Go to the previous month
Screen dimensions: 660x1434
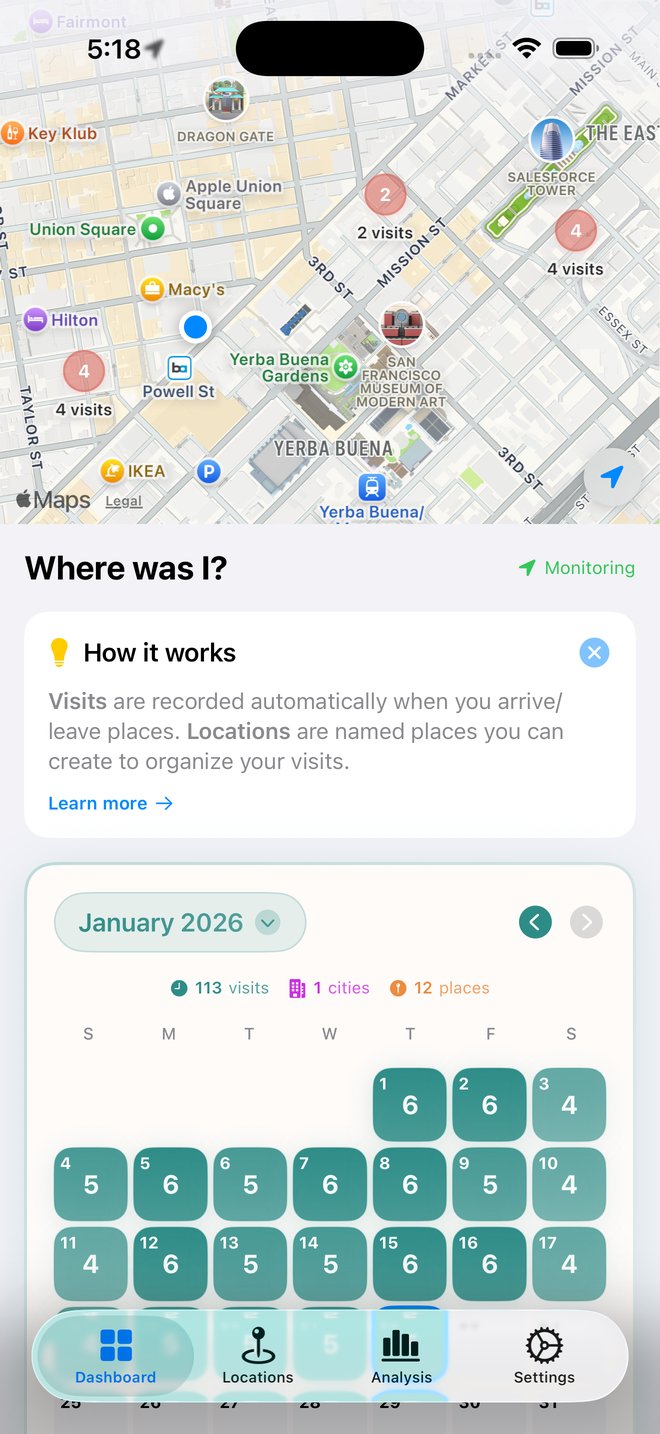[535, 922]
